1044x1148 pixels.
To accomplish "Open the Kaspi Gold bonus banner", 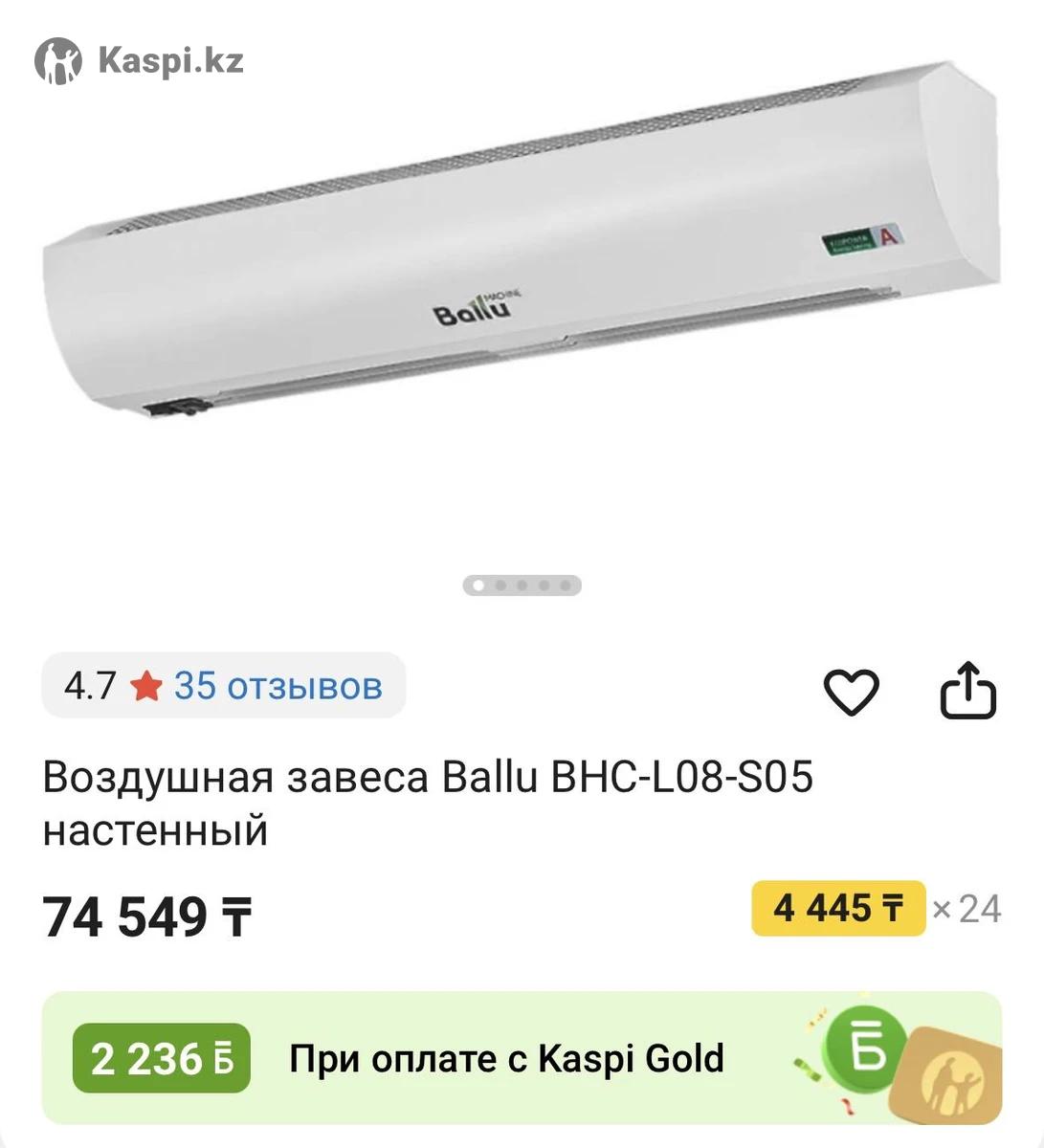I will 522,1058.
